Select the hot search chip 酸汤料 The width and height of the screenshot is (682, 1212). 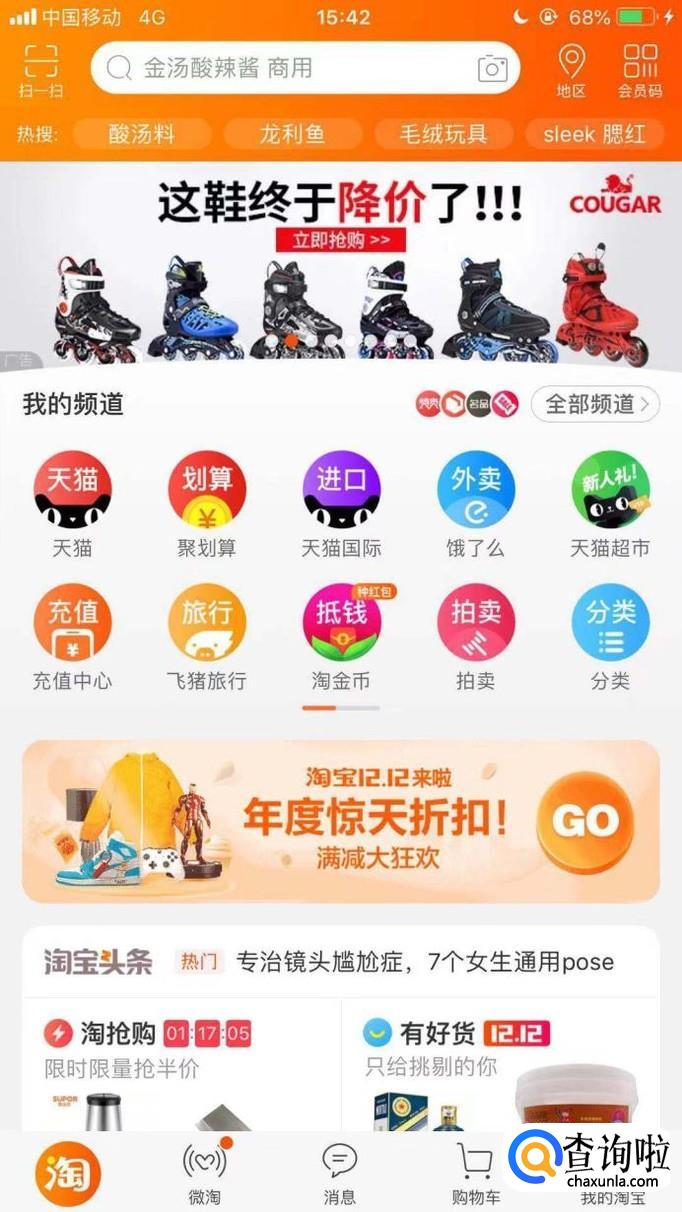coord(141,134)
